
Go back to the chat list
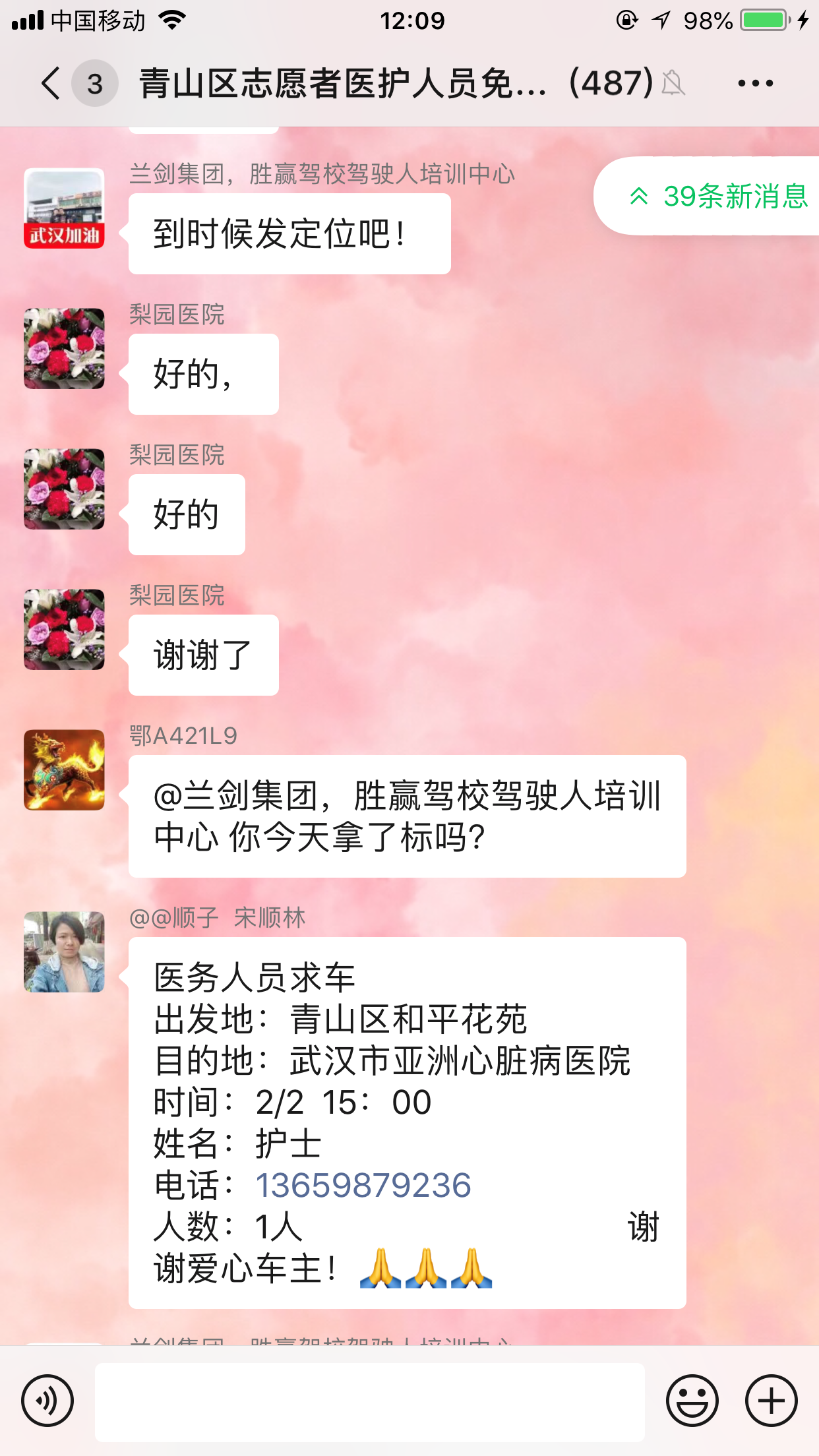coord(51,84)
